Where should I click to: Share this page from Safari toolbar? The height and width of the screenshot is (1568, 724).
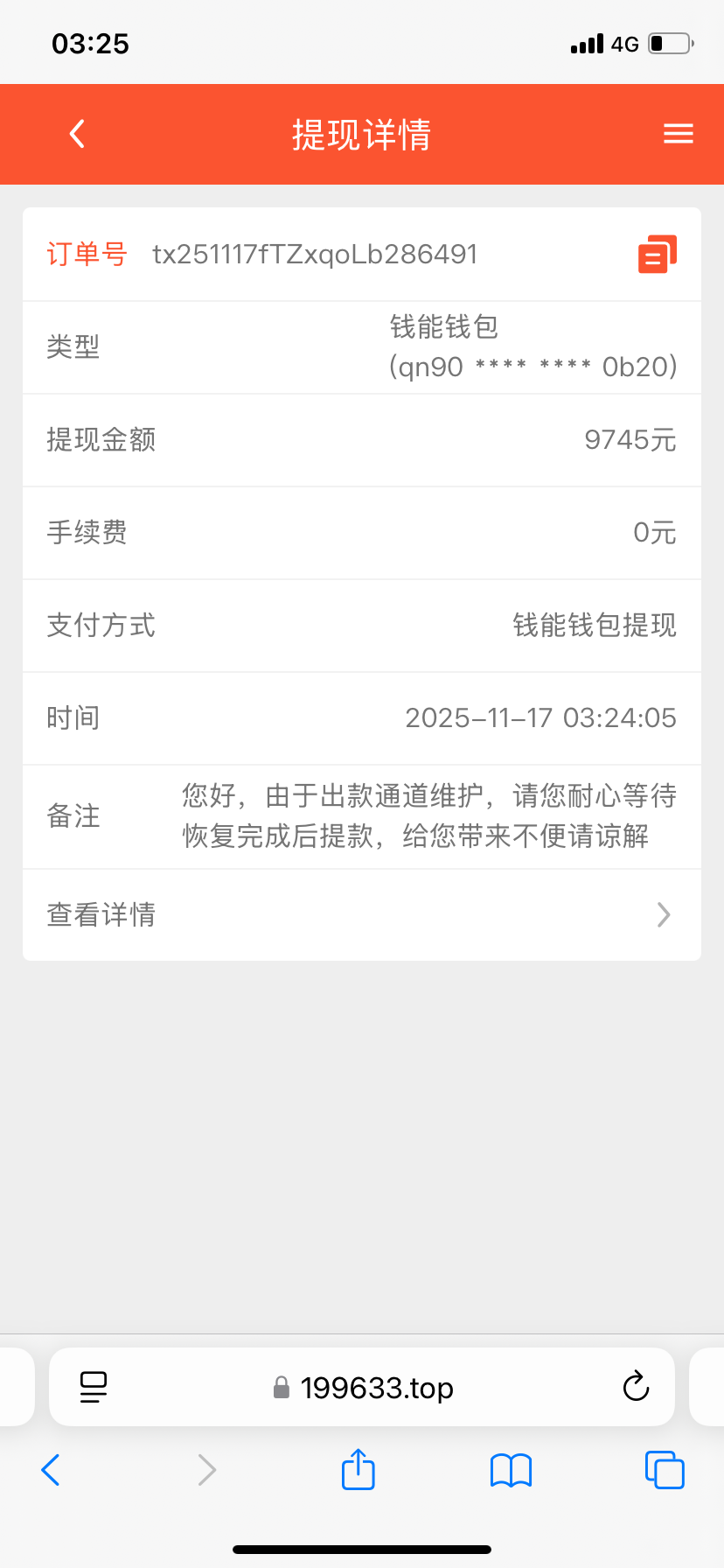(359, 1469)
